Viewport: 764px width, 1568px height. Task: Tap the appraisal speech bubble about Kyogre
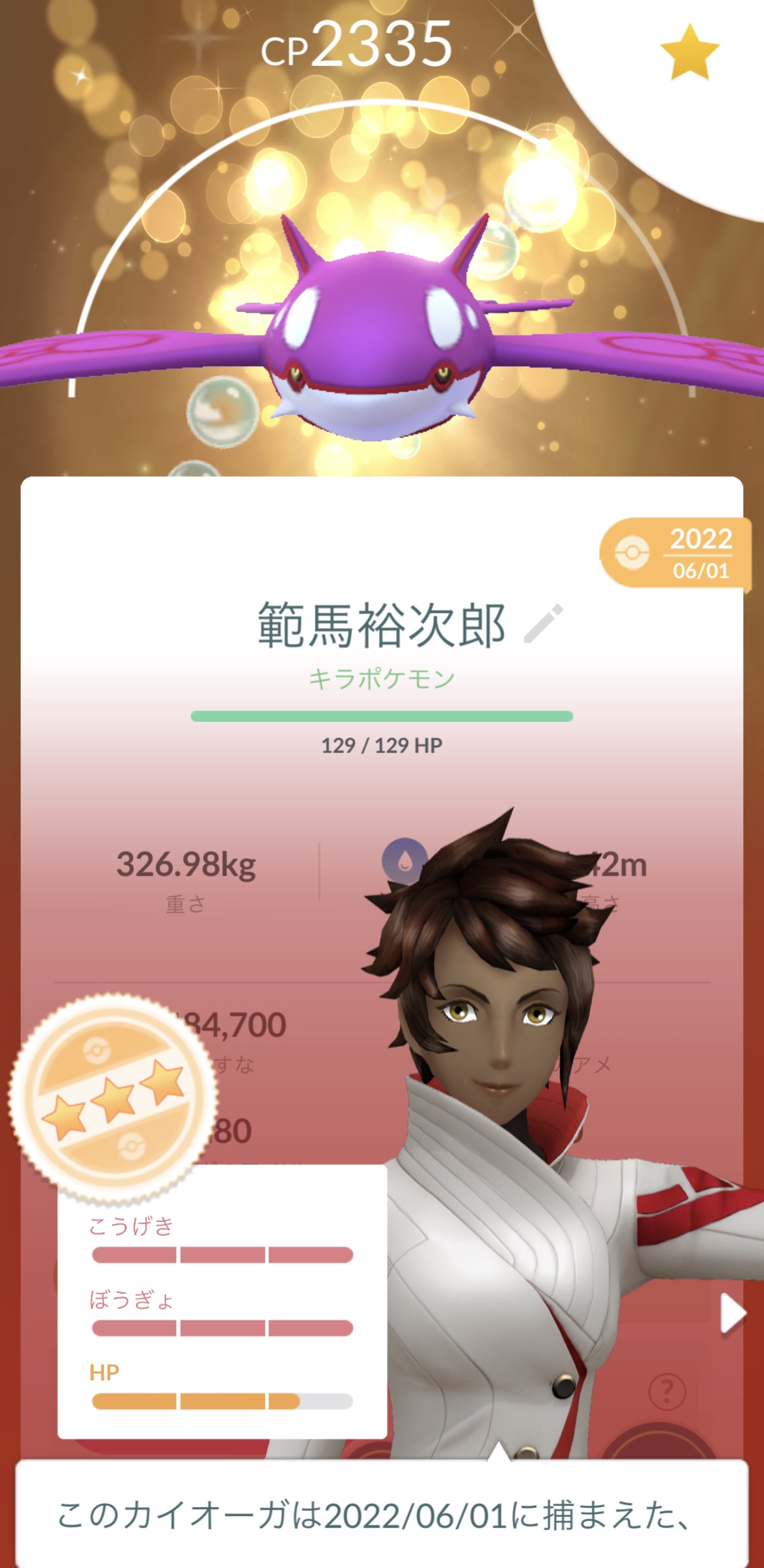tap(381, 1515)
